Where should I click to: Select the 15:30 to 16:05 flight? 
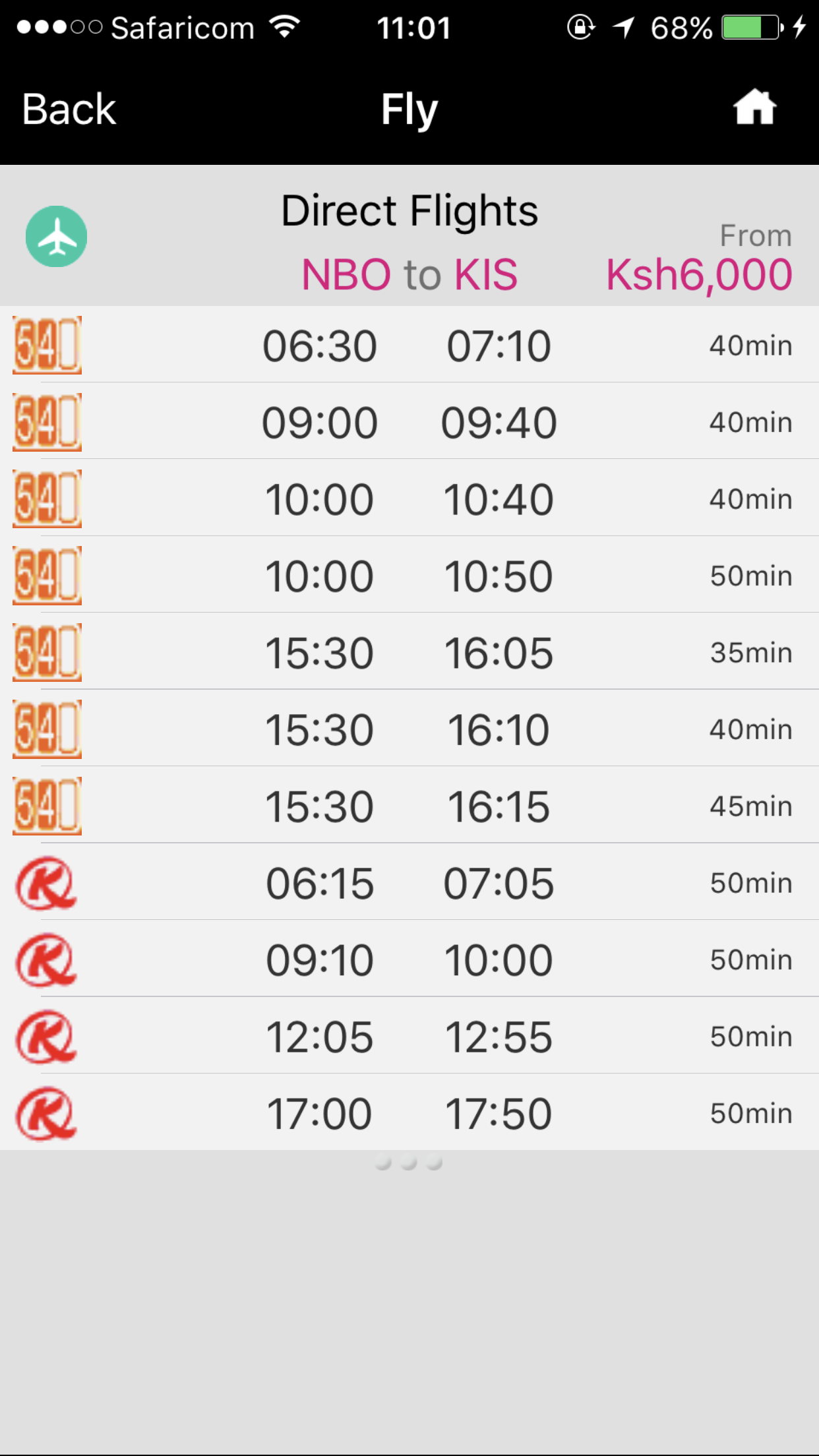[x=409, y=653]
